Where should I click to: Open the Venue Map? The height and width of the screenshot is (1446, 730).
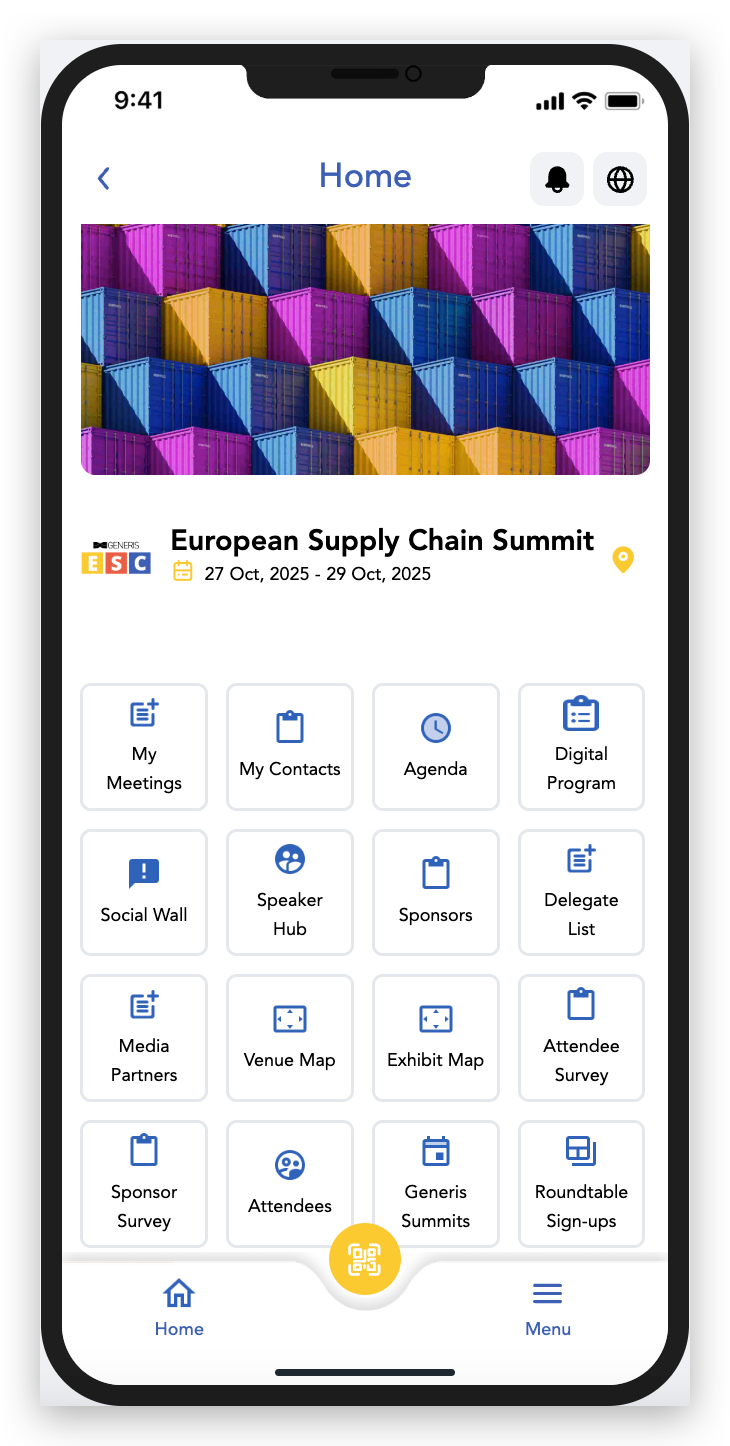(290, 1038)
